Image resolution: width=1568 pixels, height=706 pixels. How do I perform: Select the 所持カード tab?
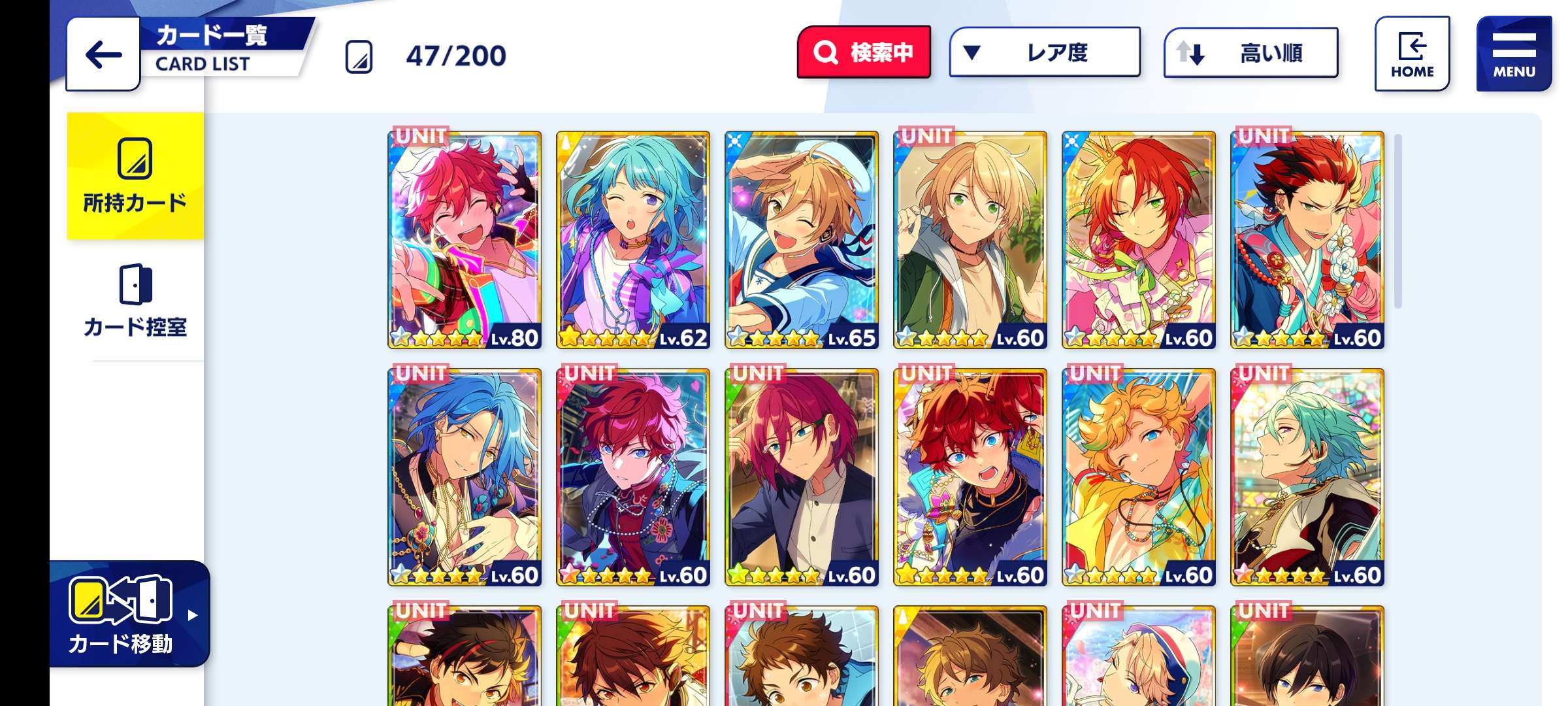[135, 176]
